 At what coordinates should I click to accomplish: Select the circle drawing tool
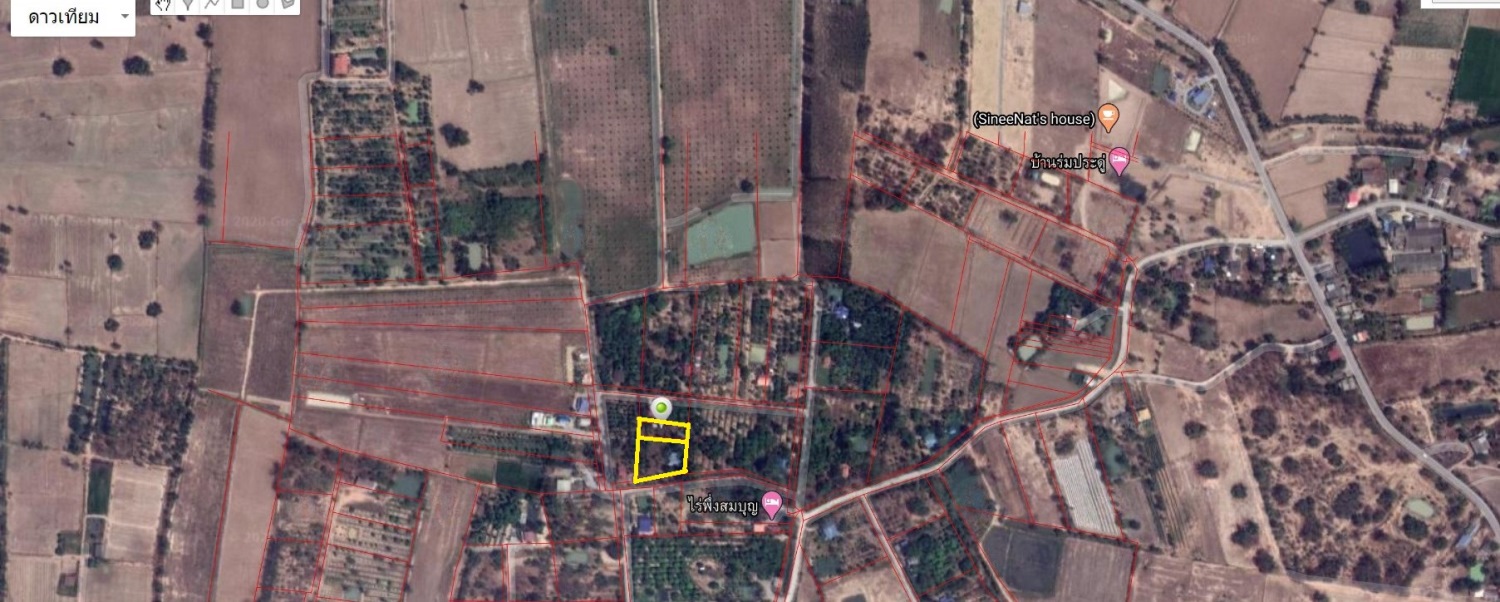tap(262, 4)
